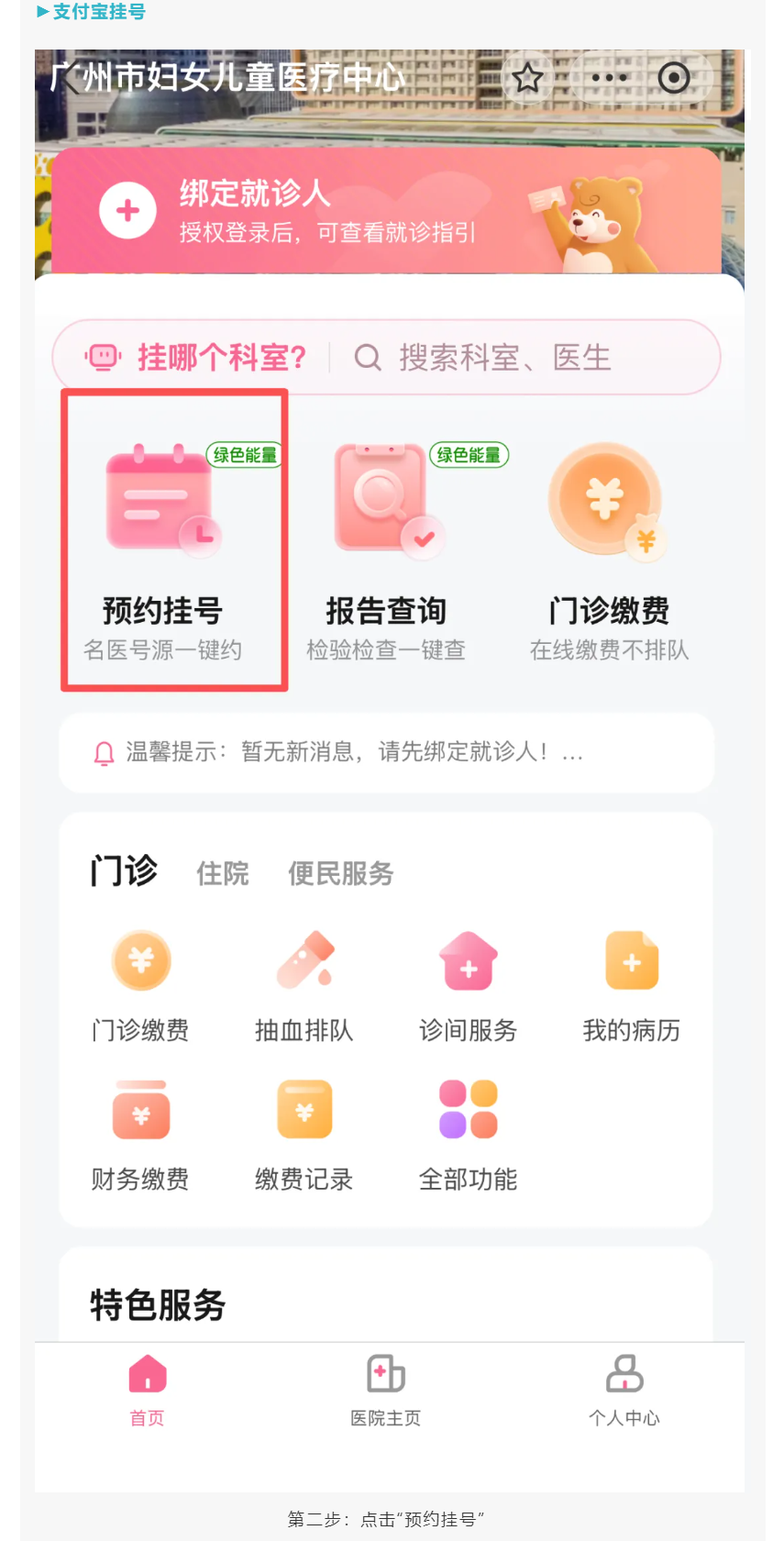The image size is (784, 1541).
Task: Open 我的病历 medical records
Action: [632, 961]
